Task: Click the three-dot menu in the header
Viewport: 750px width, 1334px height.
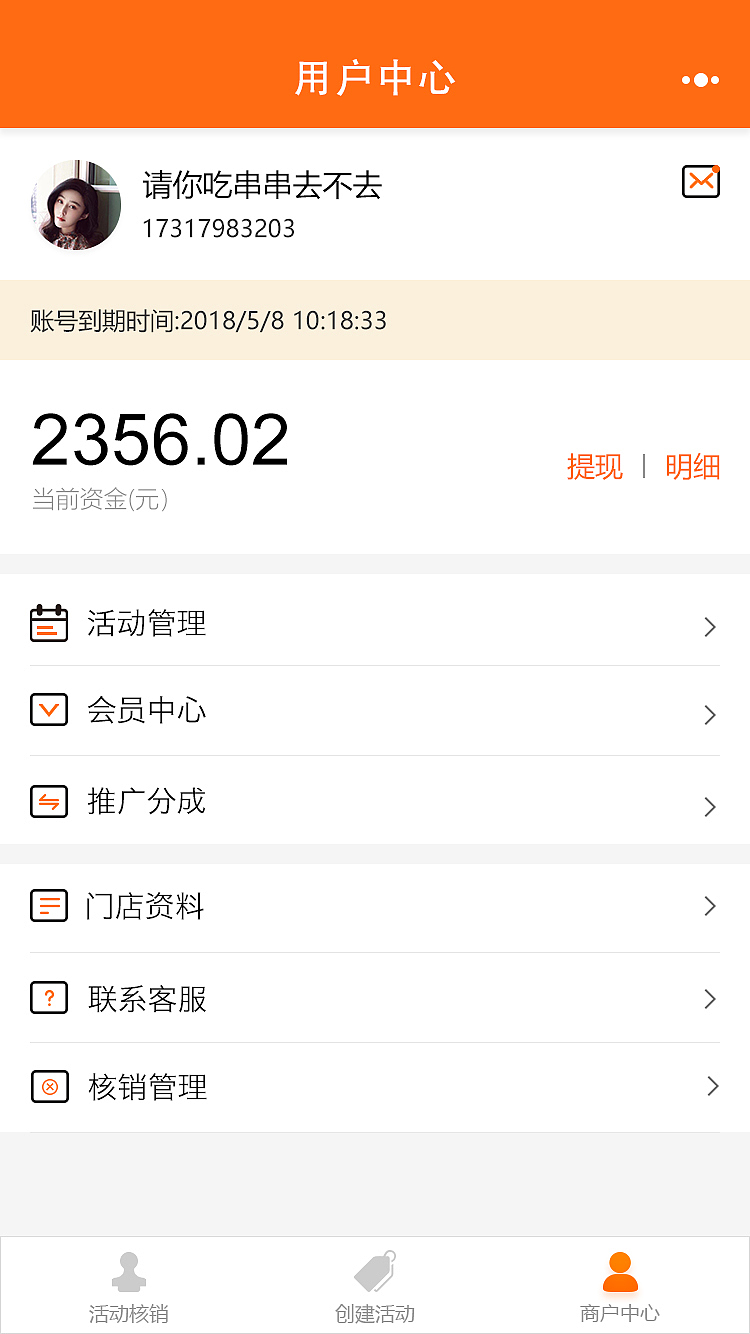Action: click(x=701, y=79)
